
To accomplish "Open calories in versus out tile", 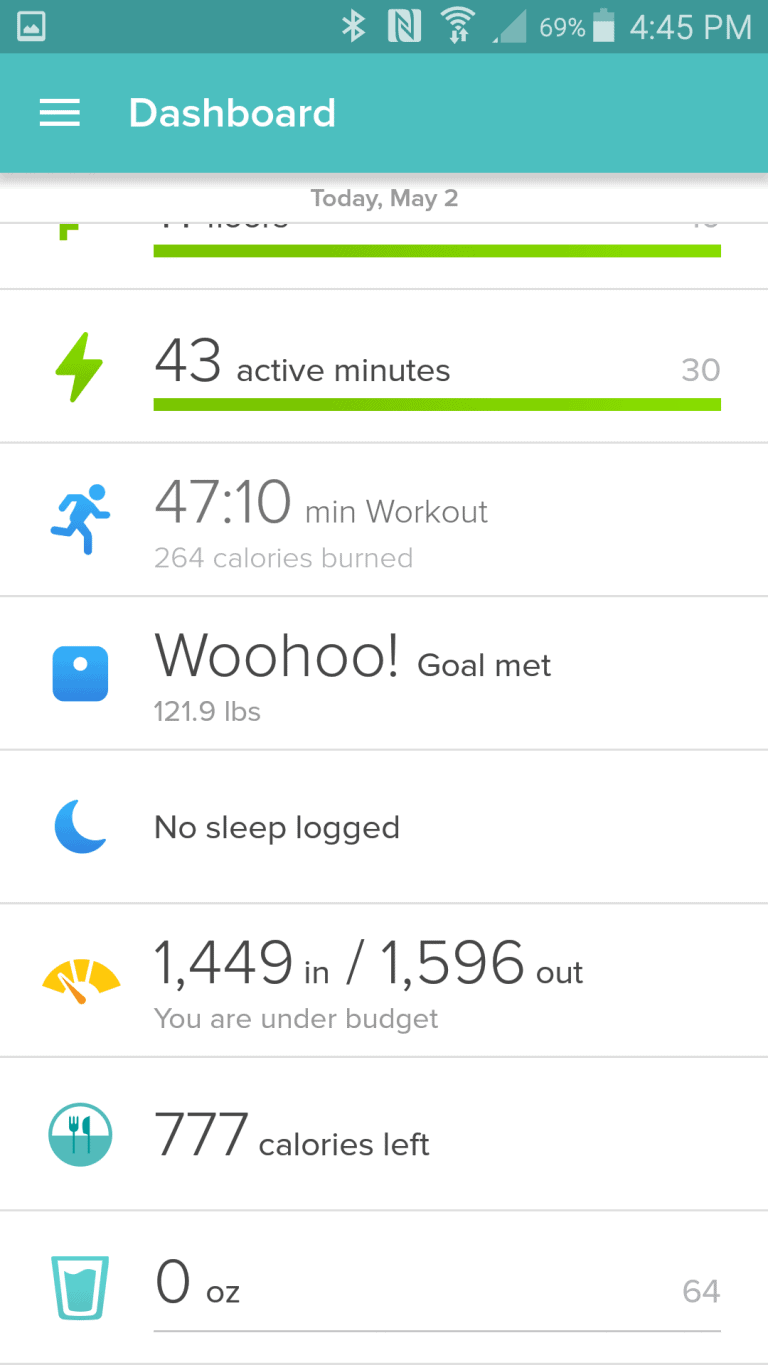I will pos(384,981).
